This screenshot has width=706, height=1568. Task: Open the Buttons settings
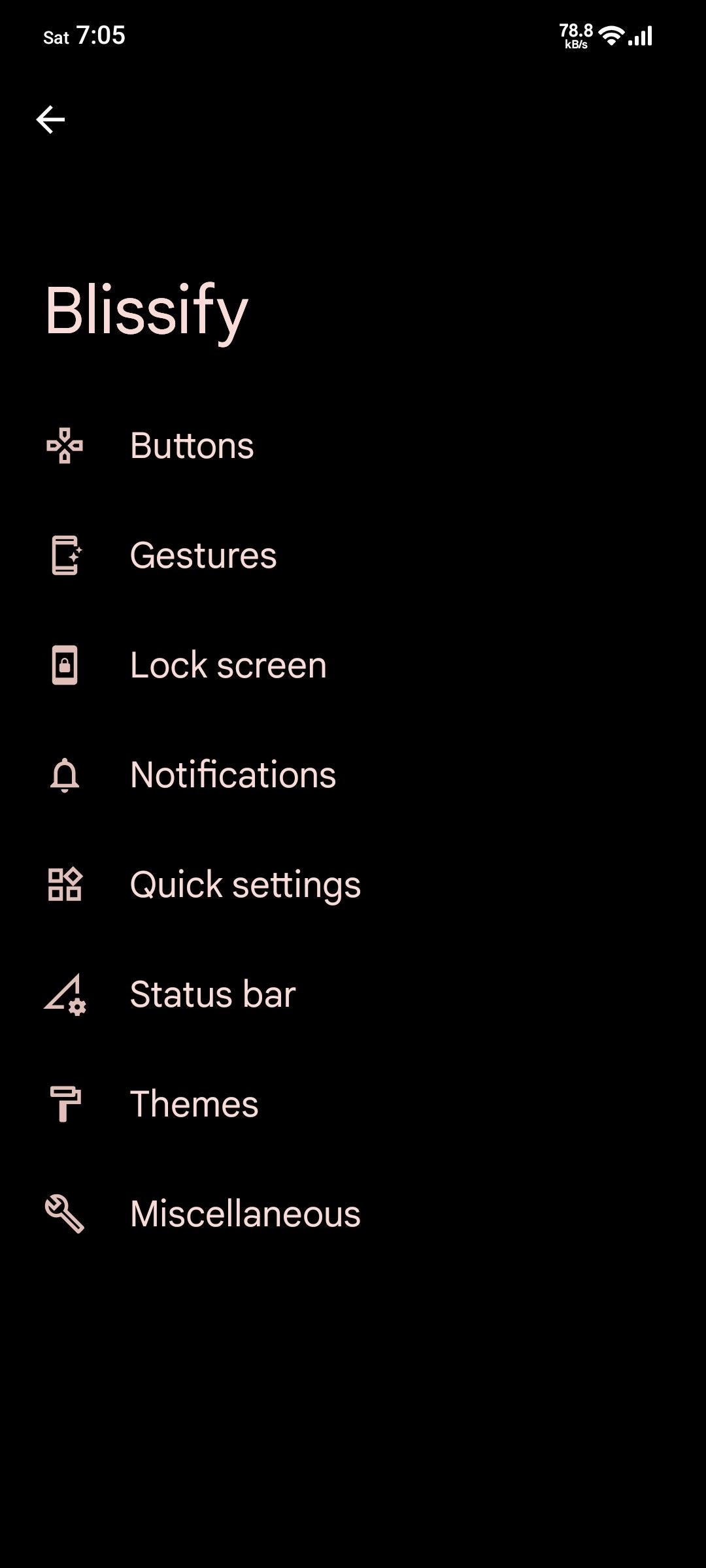tap(353, 446)
